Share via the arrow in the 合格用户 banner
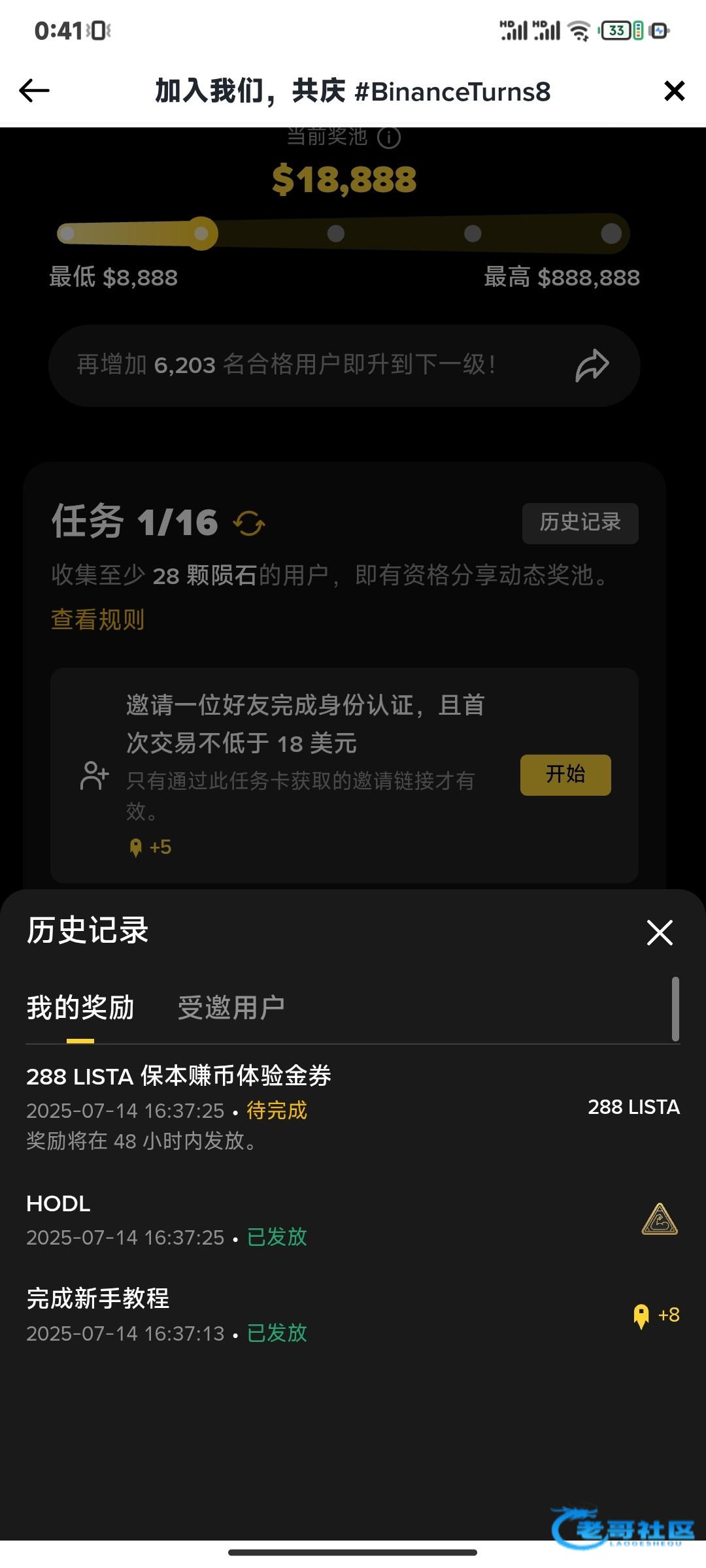 pos(592,365)
